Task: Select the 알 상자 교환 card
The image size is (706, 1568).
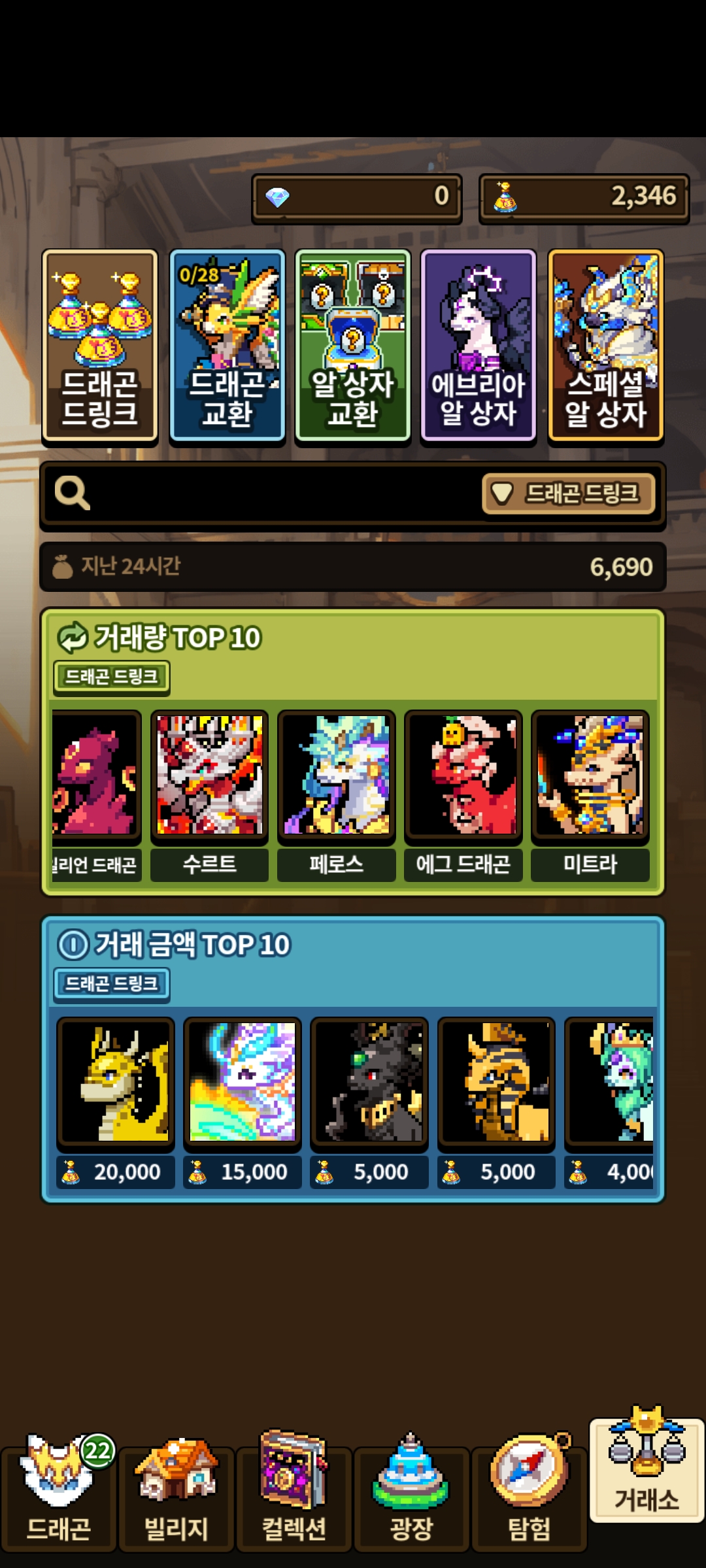Action: (x=353, y=346)
